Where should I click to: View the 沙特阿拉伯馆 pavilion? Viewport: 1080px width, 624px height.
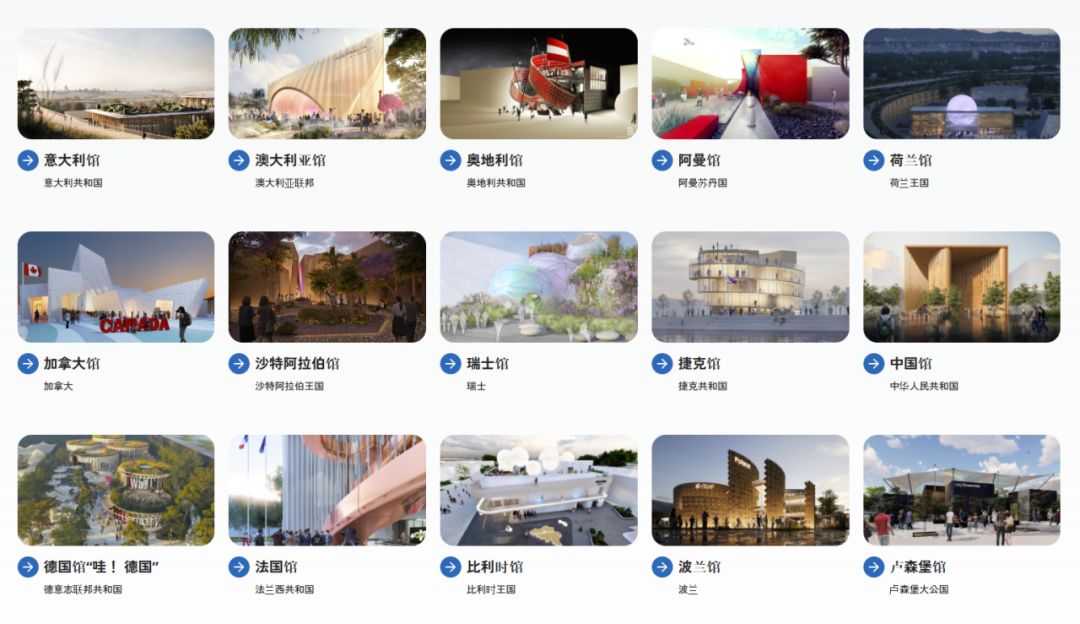327,287
